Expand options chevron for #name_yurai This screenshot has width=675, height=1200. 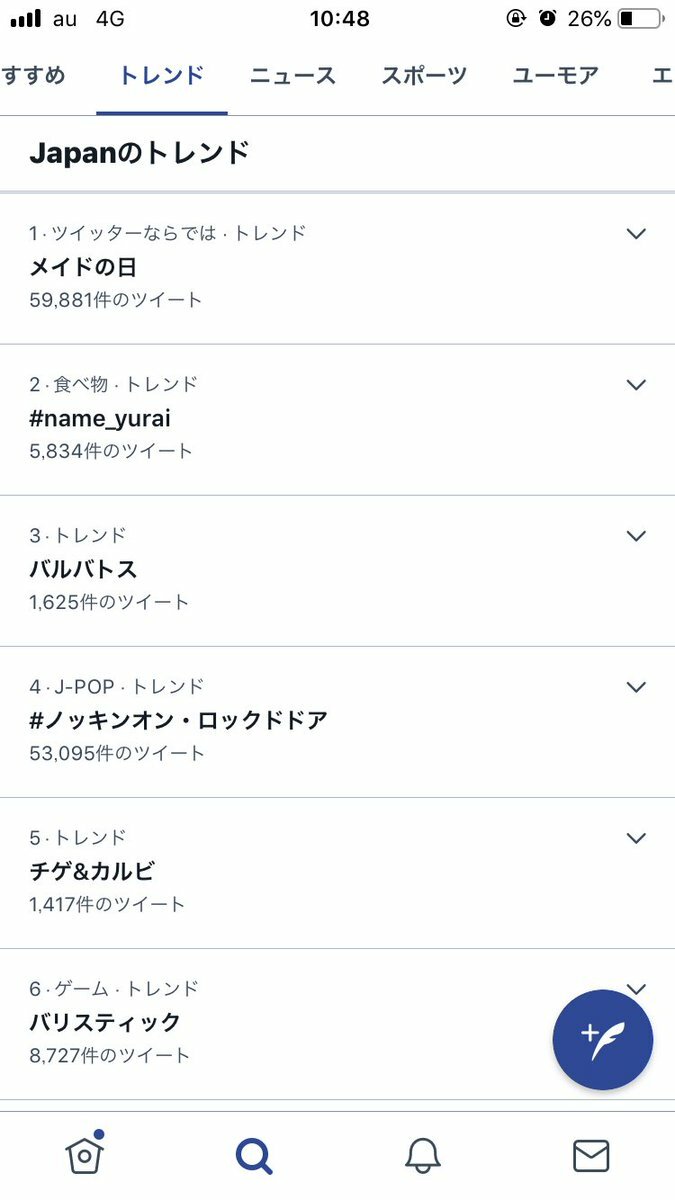[636, 385]
